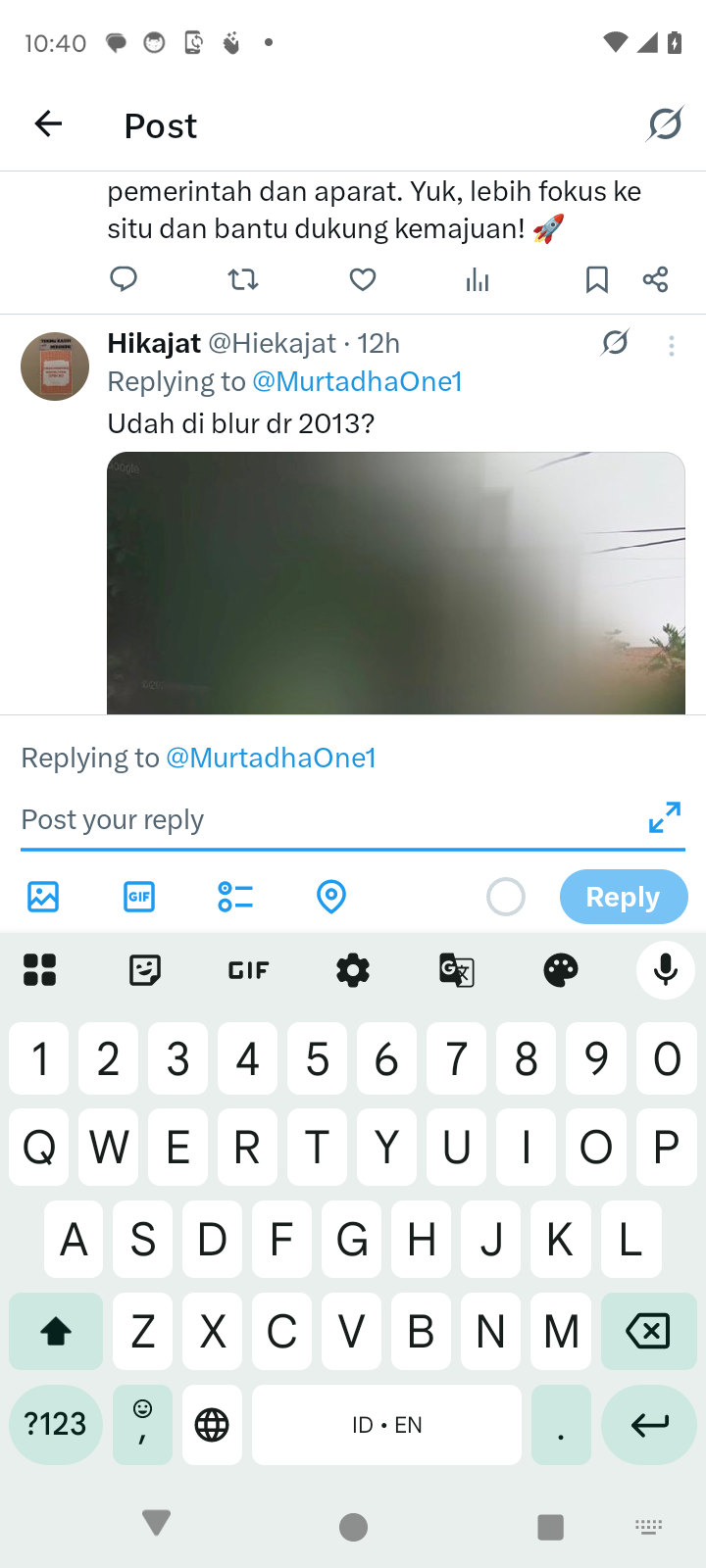Tap the Reply button
706x1568 pixels.
click(x=623, y=897)
